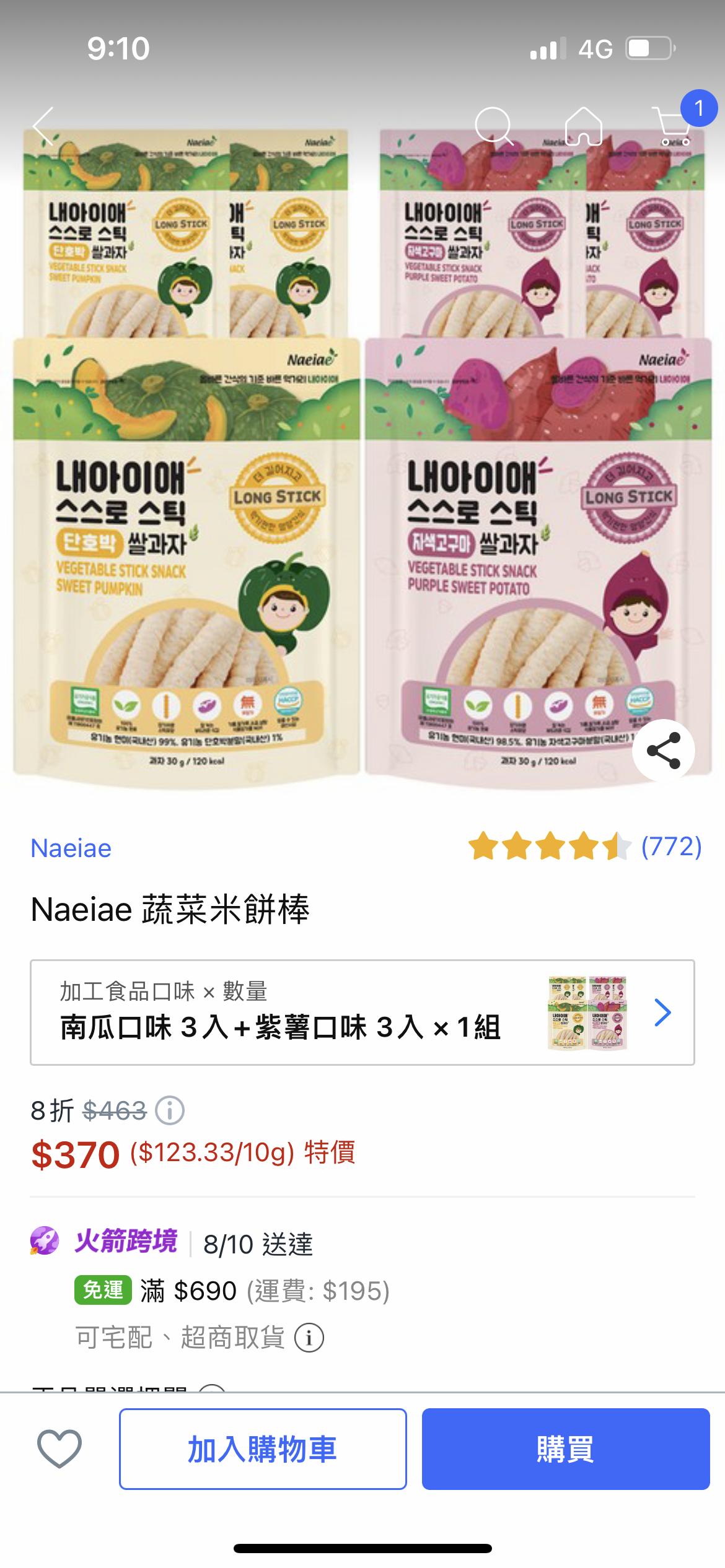
Task: Go back to the previous page
Action: click(43, 126)
